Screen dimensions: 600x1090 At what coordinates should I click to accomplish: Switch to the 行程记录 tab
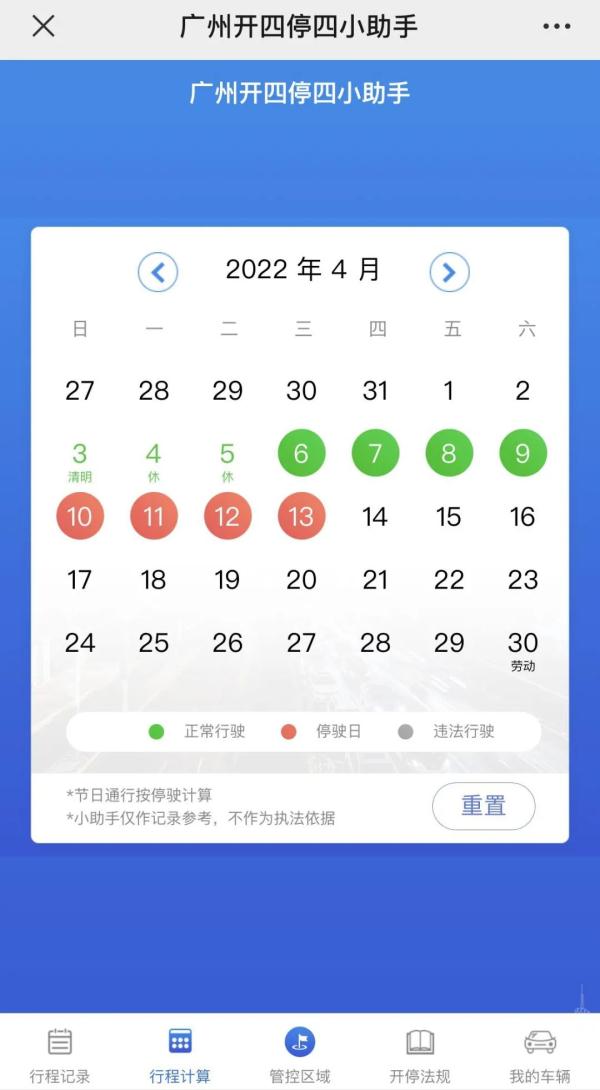click(60, 1055)
